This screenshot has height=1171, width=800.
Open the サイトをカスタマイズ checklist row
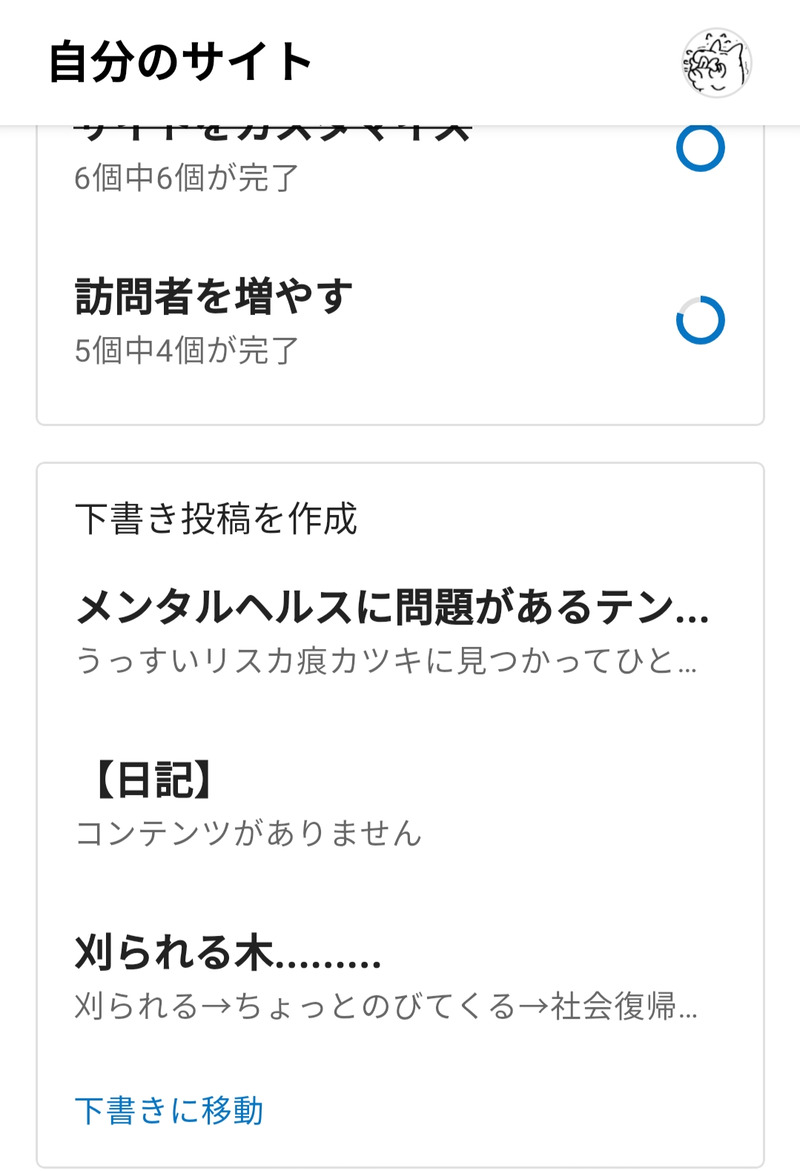click(400, 160)
